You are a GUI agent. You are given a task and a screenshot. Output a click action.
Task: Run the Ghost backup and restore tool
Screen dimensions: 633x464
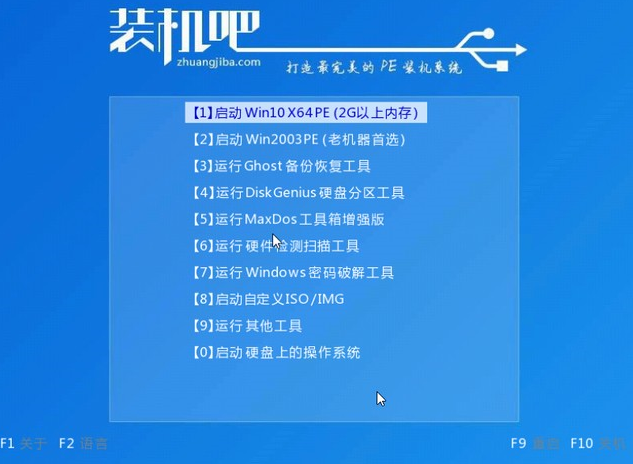coord(281,166)
